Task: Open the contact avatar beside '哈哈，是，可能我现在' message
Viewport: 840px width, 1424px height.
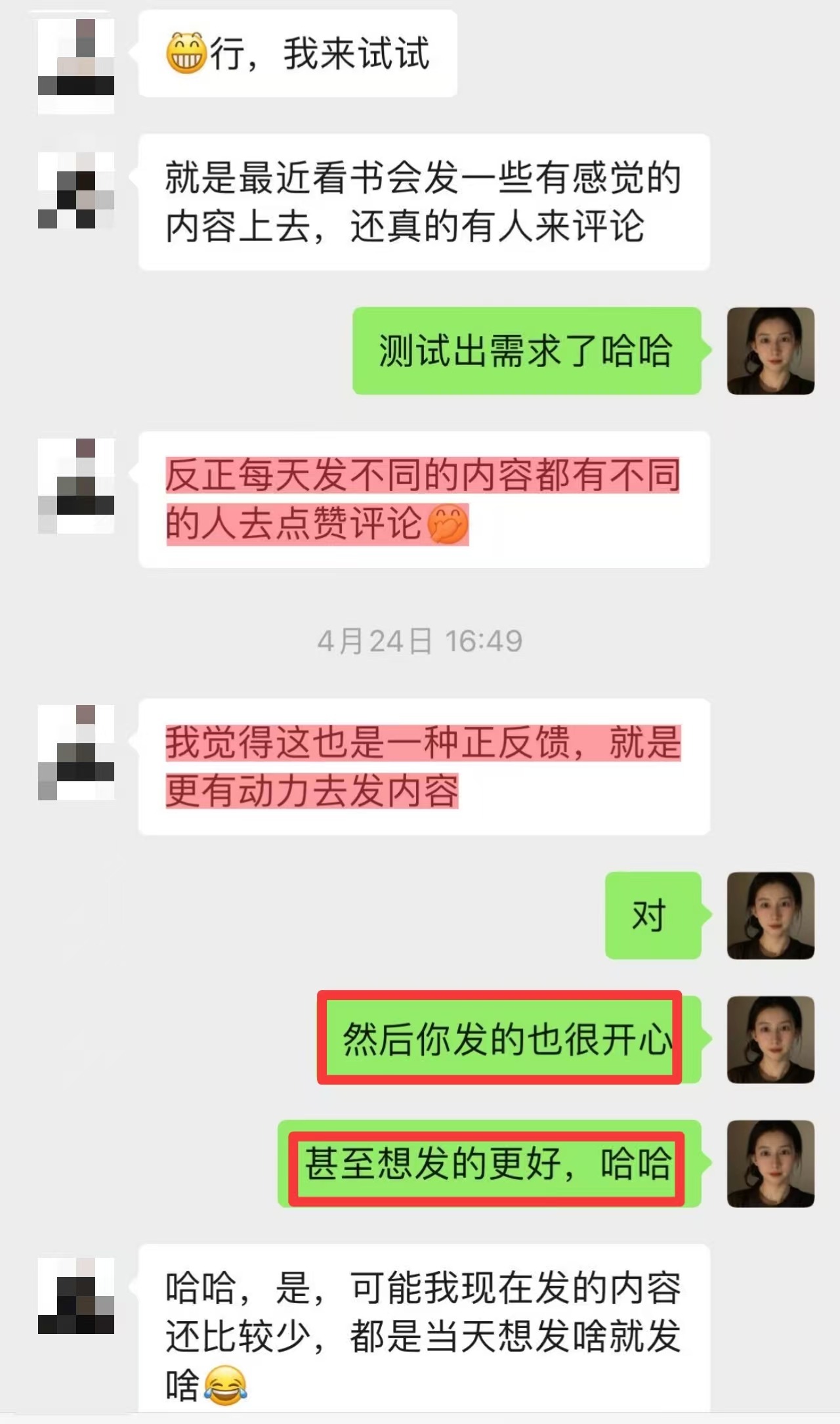Action: point(76,1295)
